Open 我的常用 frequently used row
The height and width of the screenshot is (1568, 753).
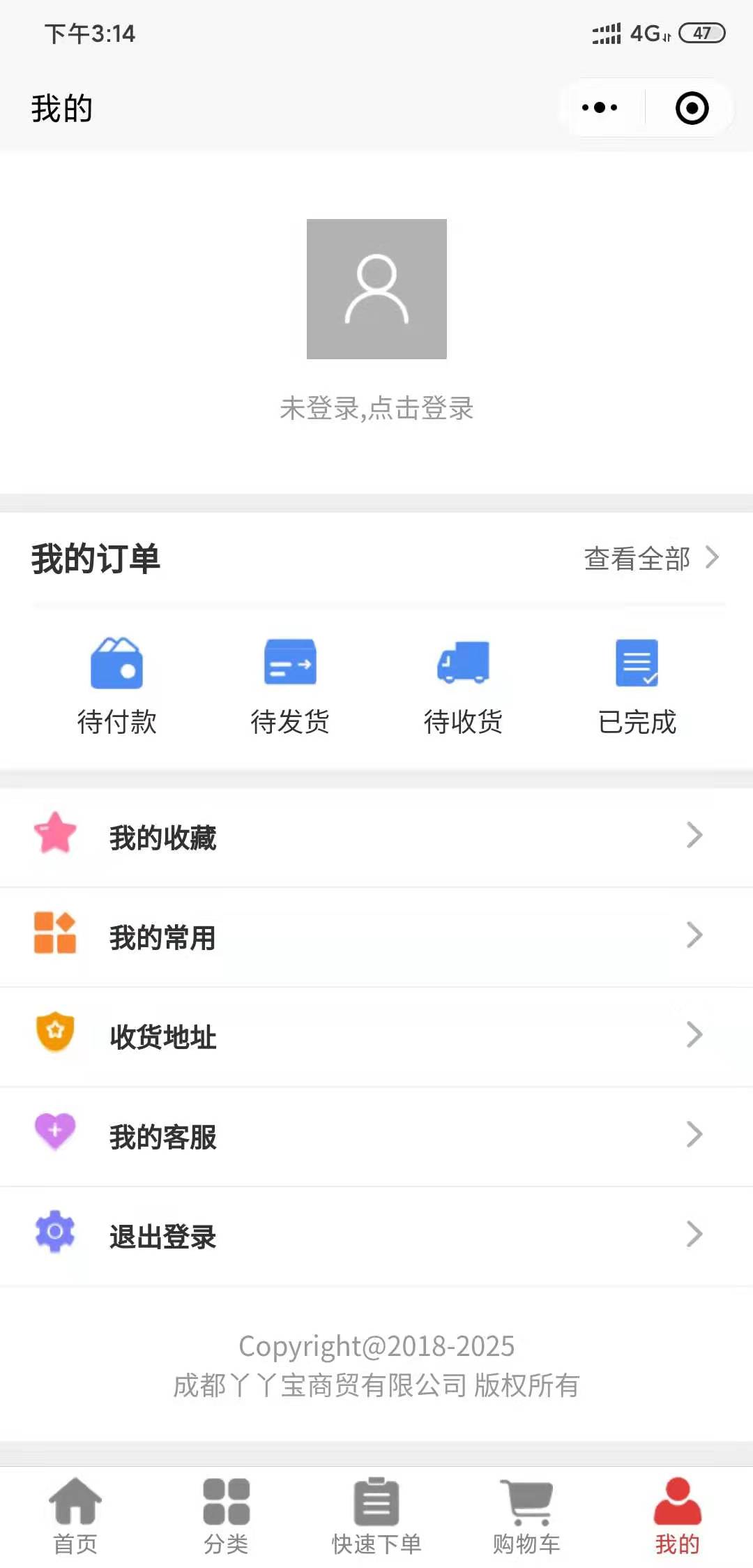(x=376, y=936)
